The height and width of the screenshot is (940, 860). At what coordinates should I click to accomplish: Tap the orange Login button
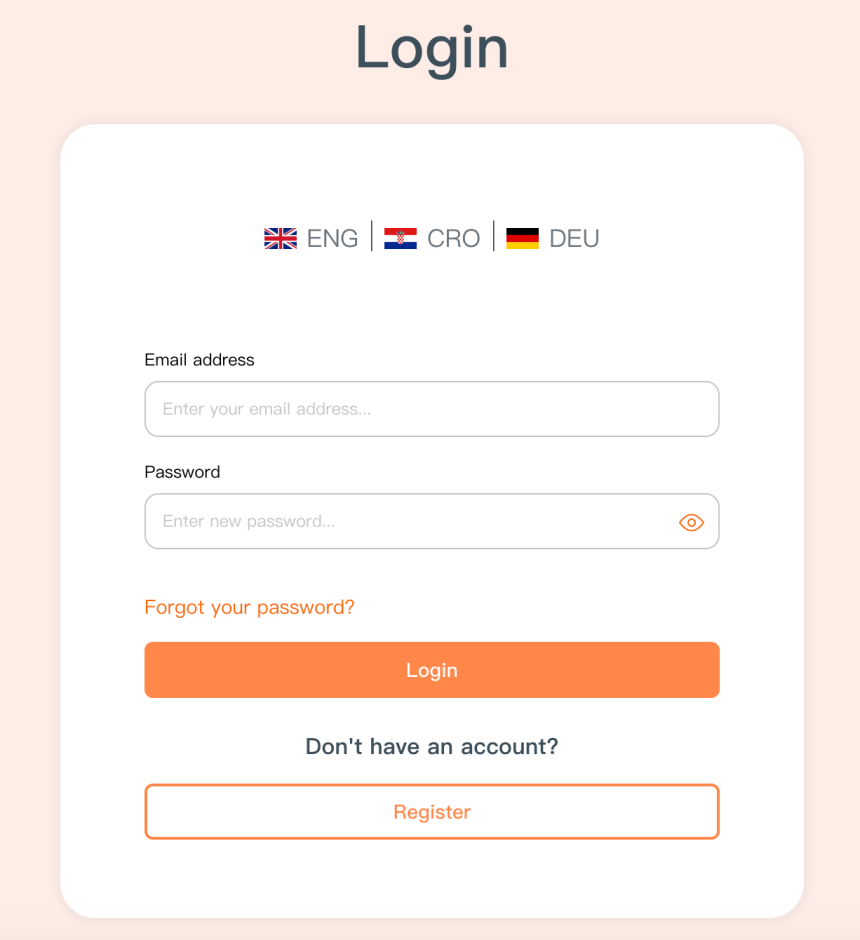pyautogui.click(x=431, y=670)
